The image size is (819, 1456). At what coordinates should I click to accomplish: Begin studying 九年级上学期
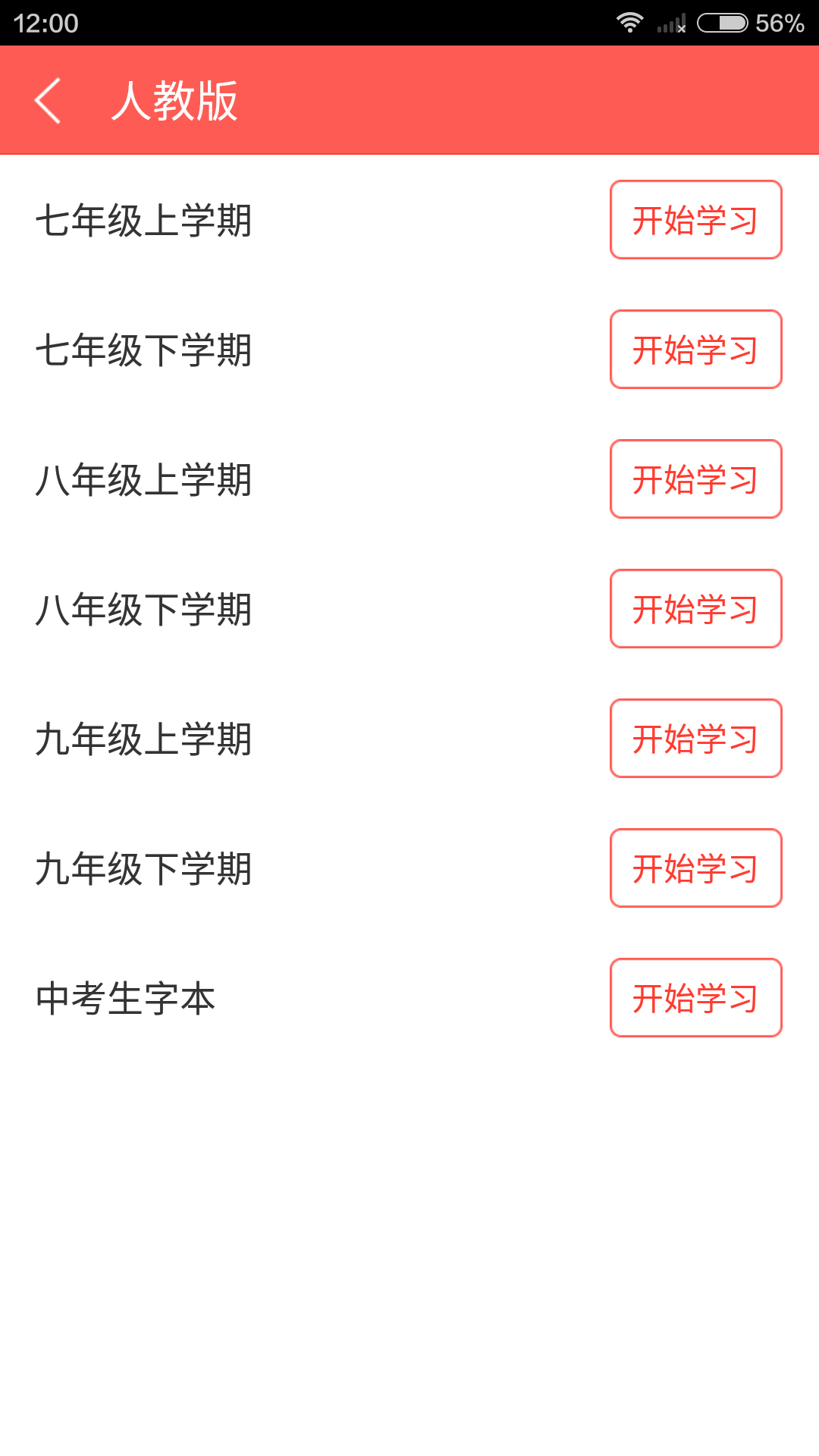tap(695, 738)
